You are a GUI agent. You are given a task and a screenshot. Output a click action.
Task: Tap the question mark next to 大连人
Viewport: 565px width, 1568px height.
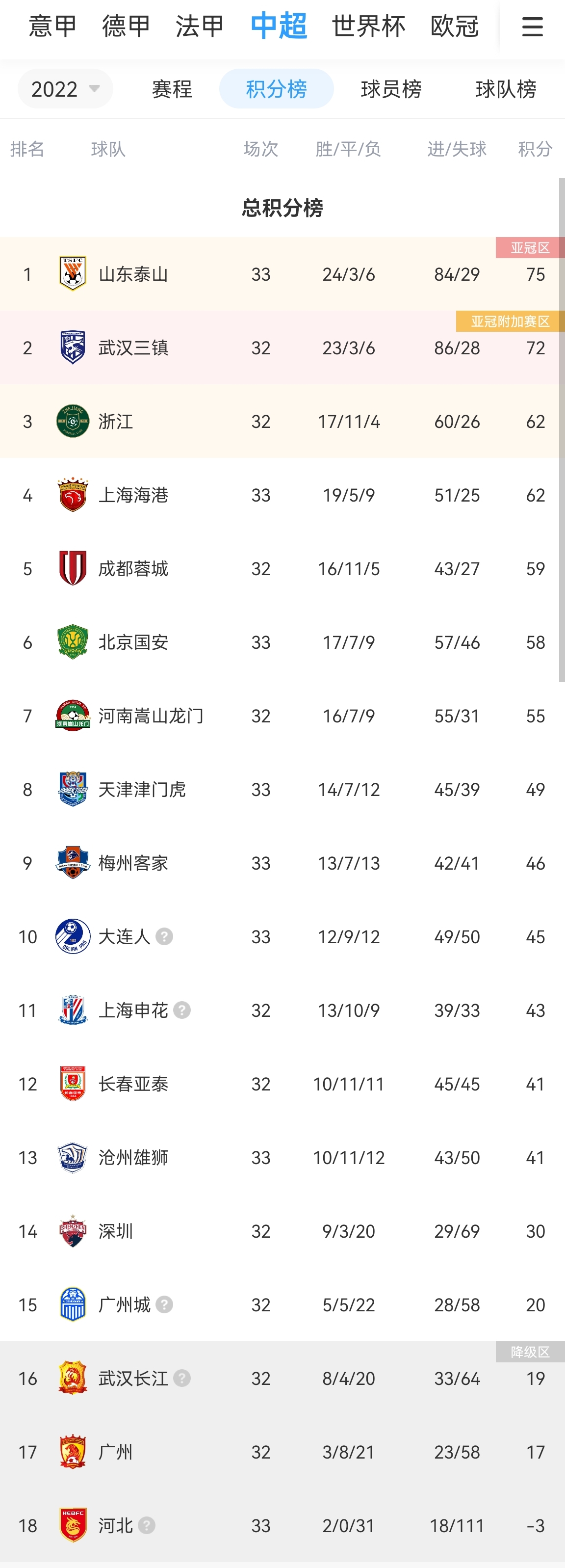(164, 936)
